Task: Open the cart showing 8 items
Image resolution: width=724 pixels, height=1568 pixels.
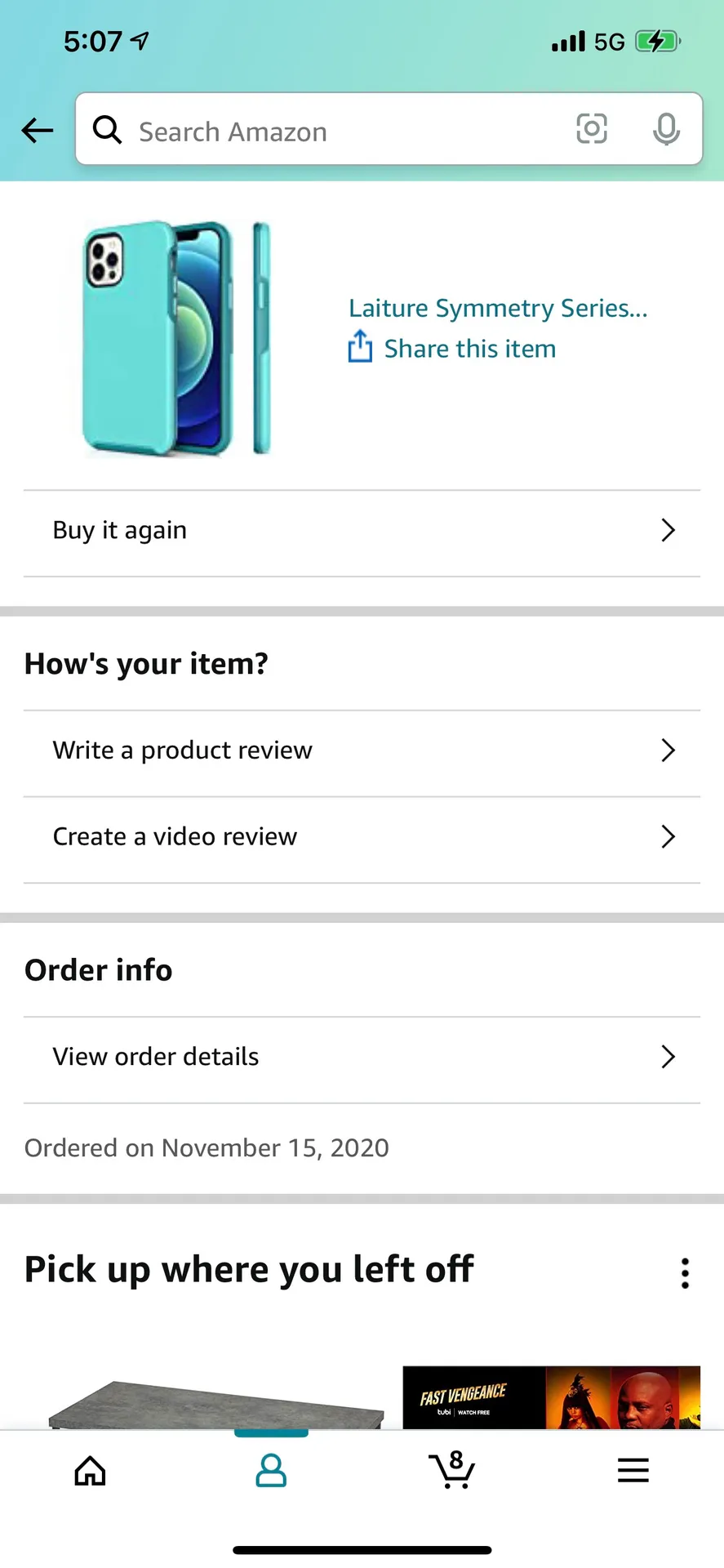Action: click(452, 1470)
